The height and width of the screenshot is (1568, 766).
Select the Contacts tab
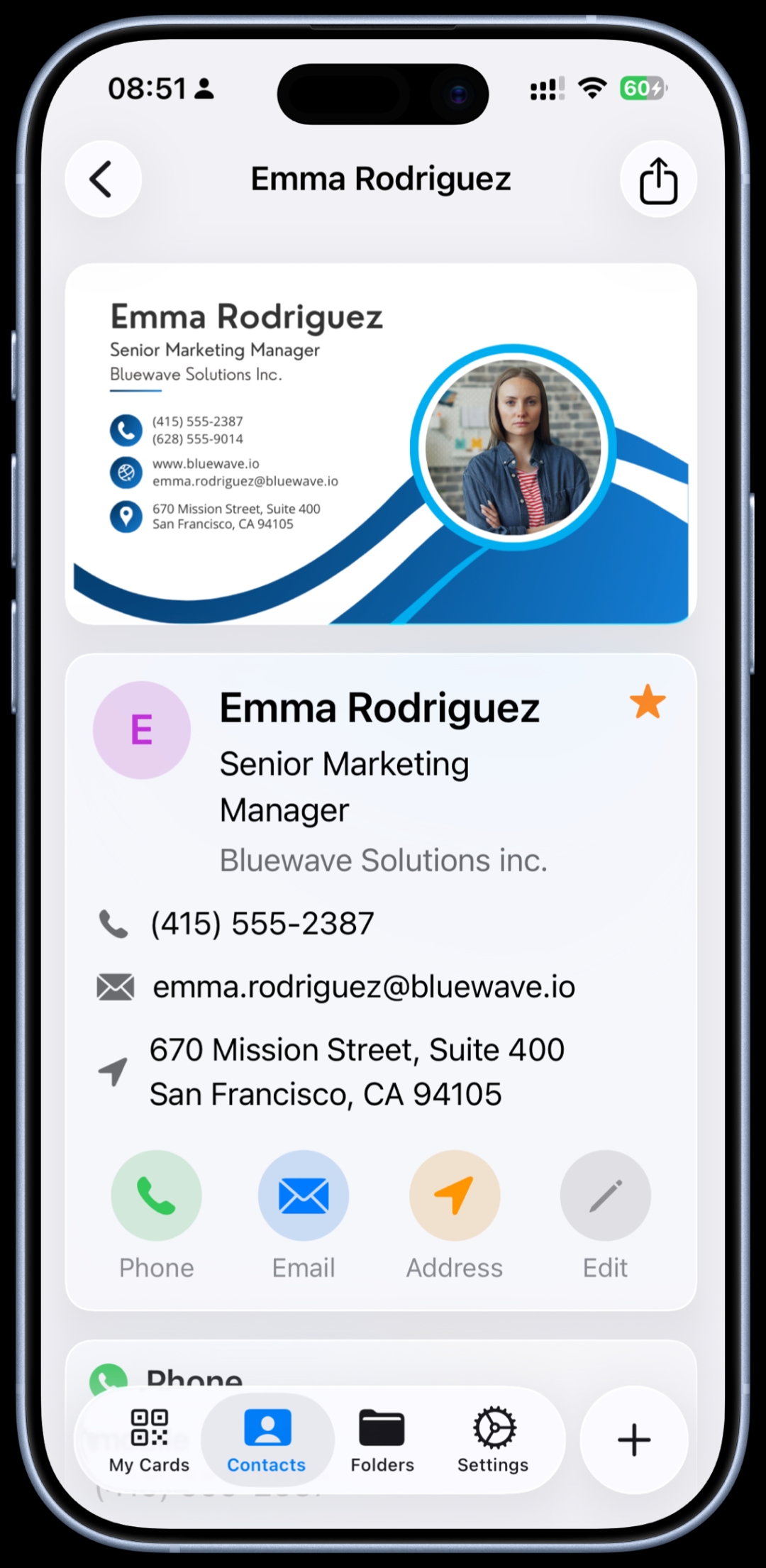tap(267, 1440)
